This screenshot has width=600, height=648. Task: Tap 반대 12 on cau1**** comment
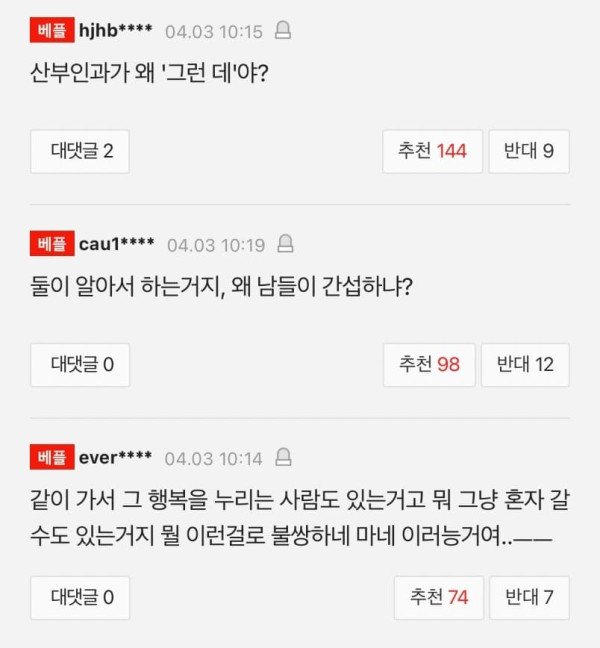pos(525,364)
